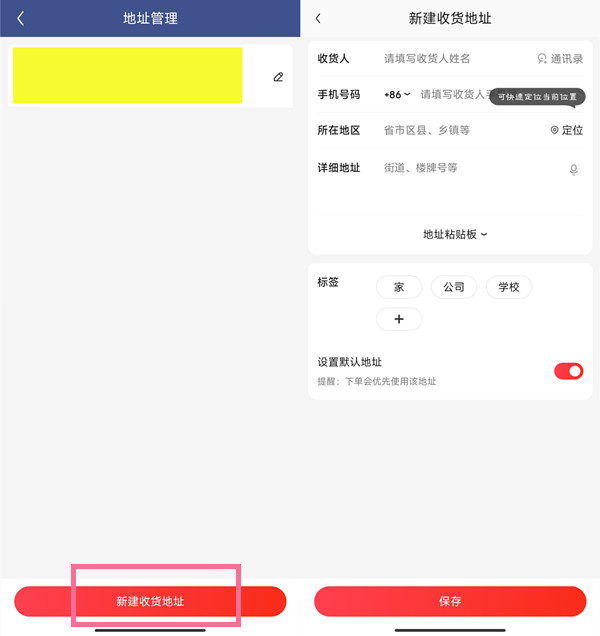
Task: Add a custom label with plus chip
Action: [399, 319]
